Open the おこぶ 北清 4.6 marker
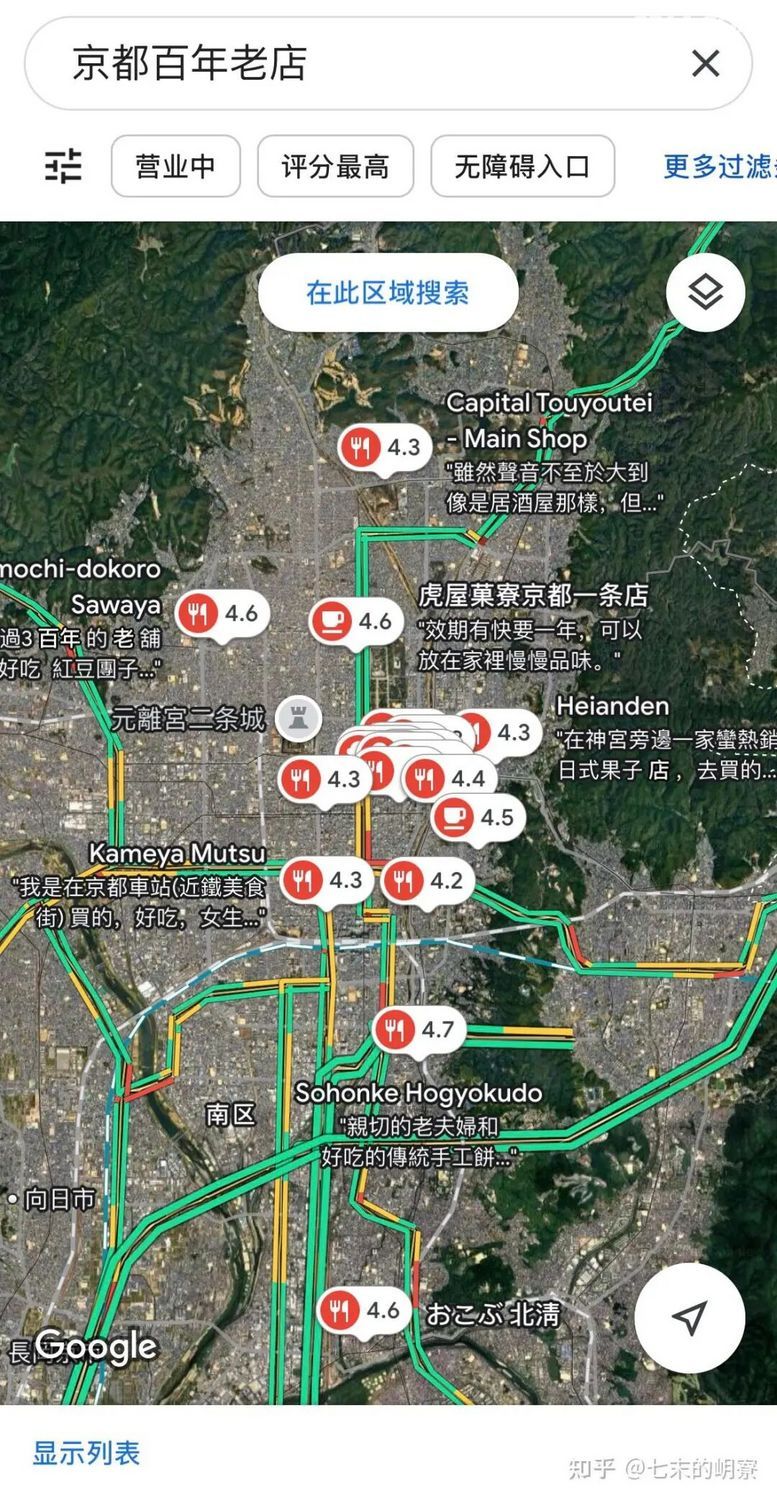Image resolution: width=777 pixels, height=1500 pixels. coord(364,1310)
